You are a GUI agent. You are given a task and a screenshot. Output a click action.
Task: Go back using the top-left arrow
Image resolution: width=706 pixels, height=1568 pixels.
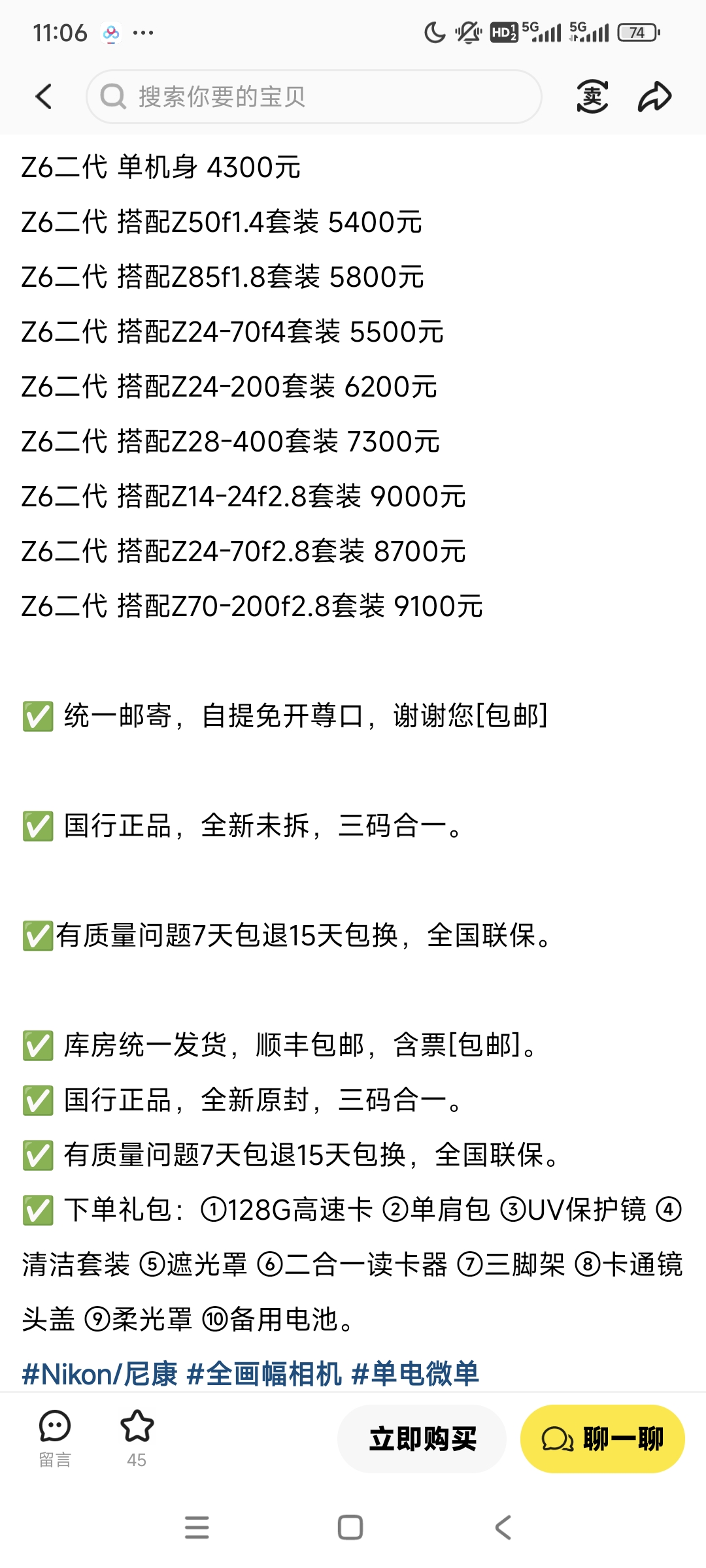pos(44,97)
